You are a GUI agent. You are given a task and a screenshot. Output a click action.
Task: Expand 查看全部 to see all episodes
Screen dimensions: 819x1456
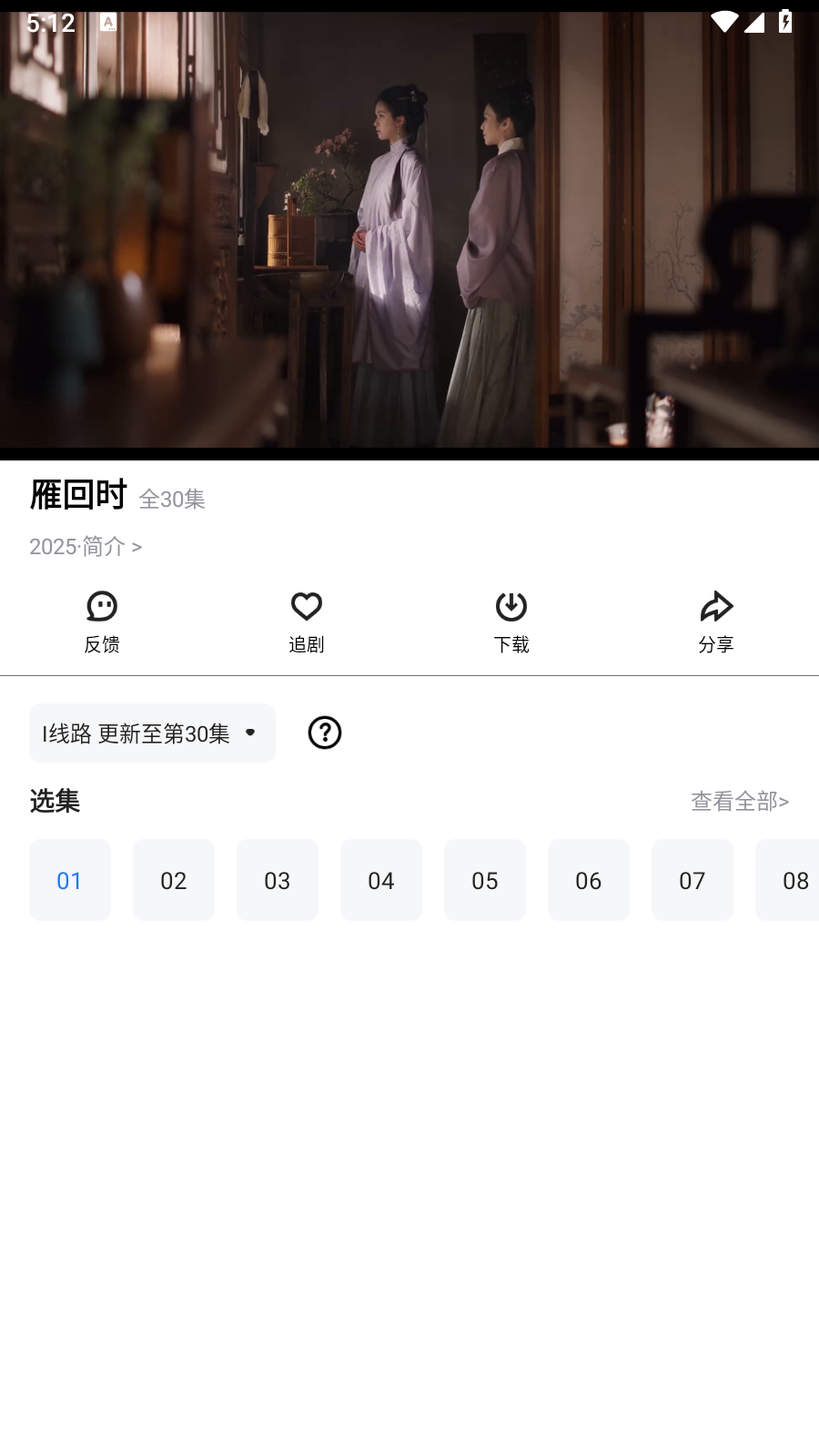tap(739, 801)
